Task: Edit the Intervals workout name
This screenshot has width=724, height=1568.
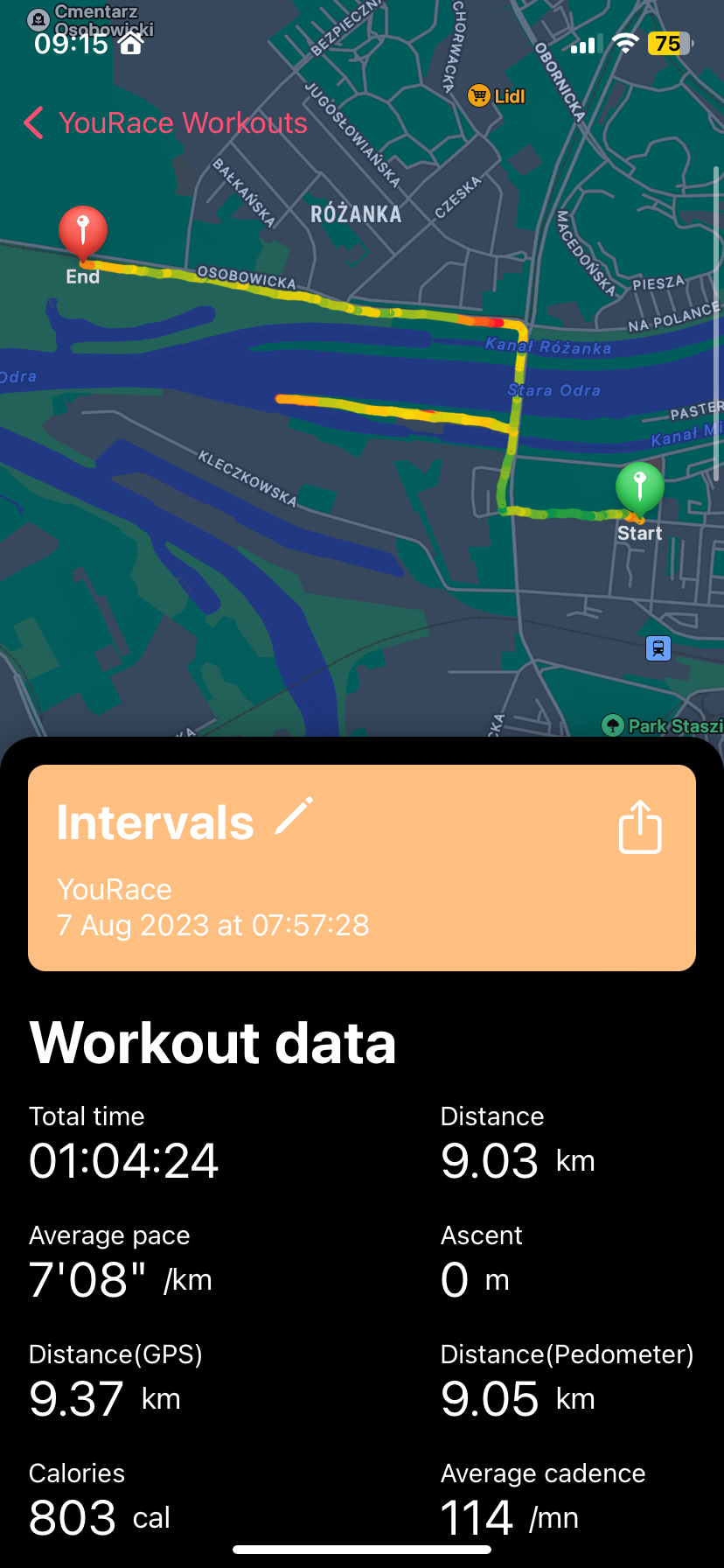Action: [294, 815]
